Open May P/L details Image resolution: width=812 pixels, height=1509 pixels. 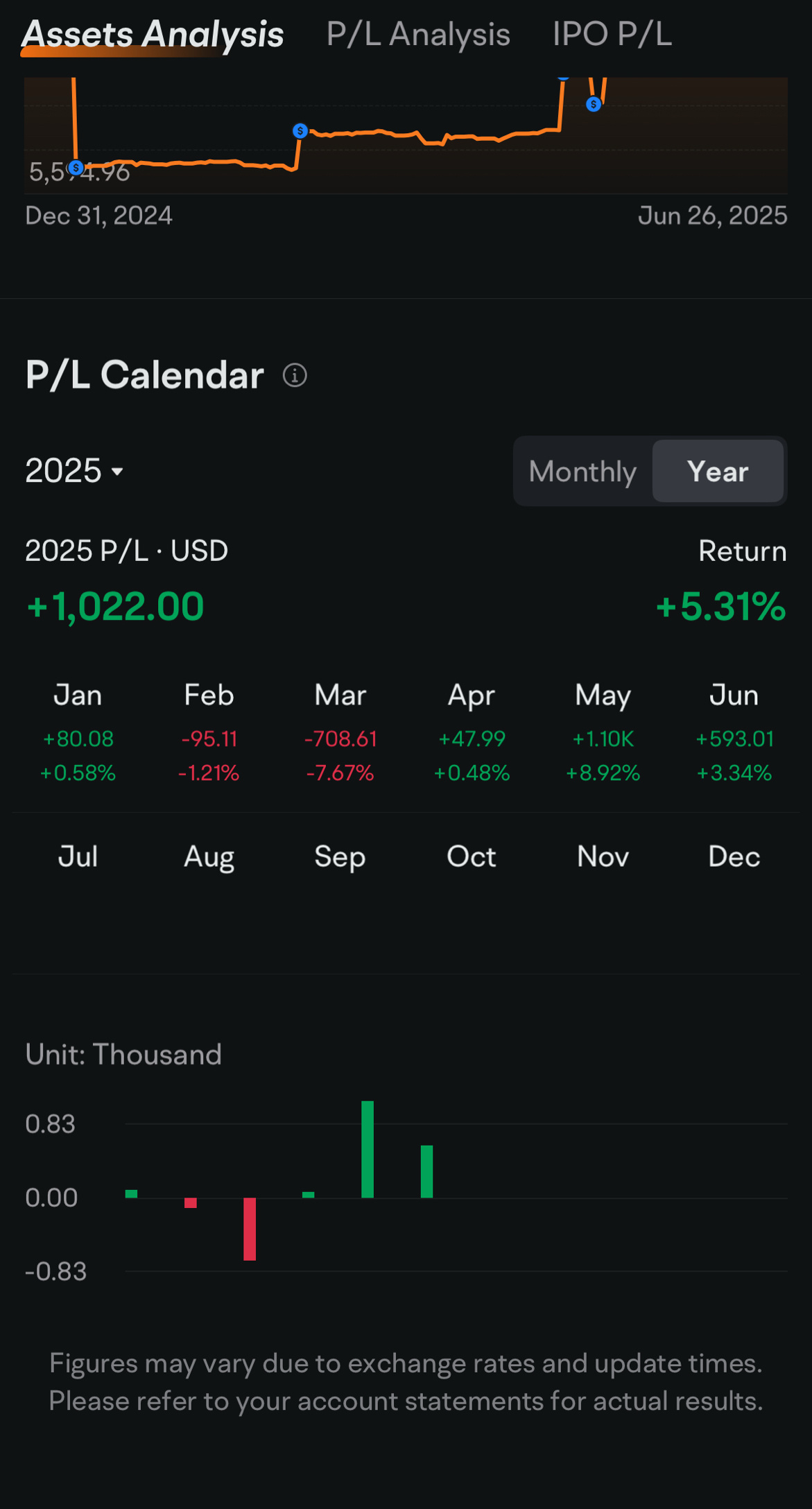point(603,733)
